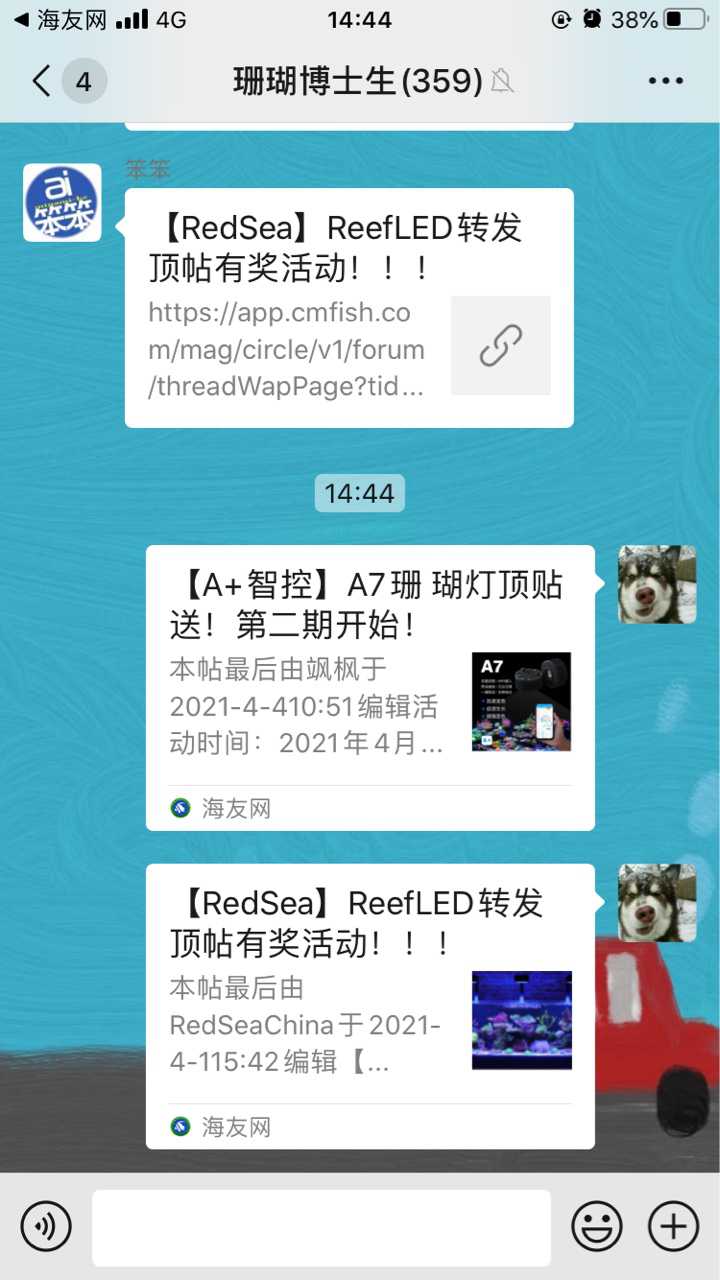This screenshot has height=1280, width=720.
Task: Go back to the chat list
Action: click(42, 81)
